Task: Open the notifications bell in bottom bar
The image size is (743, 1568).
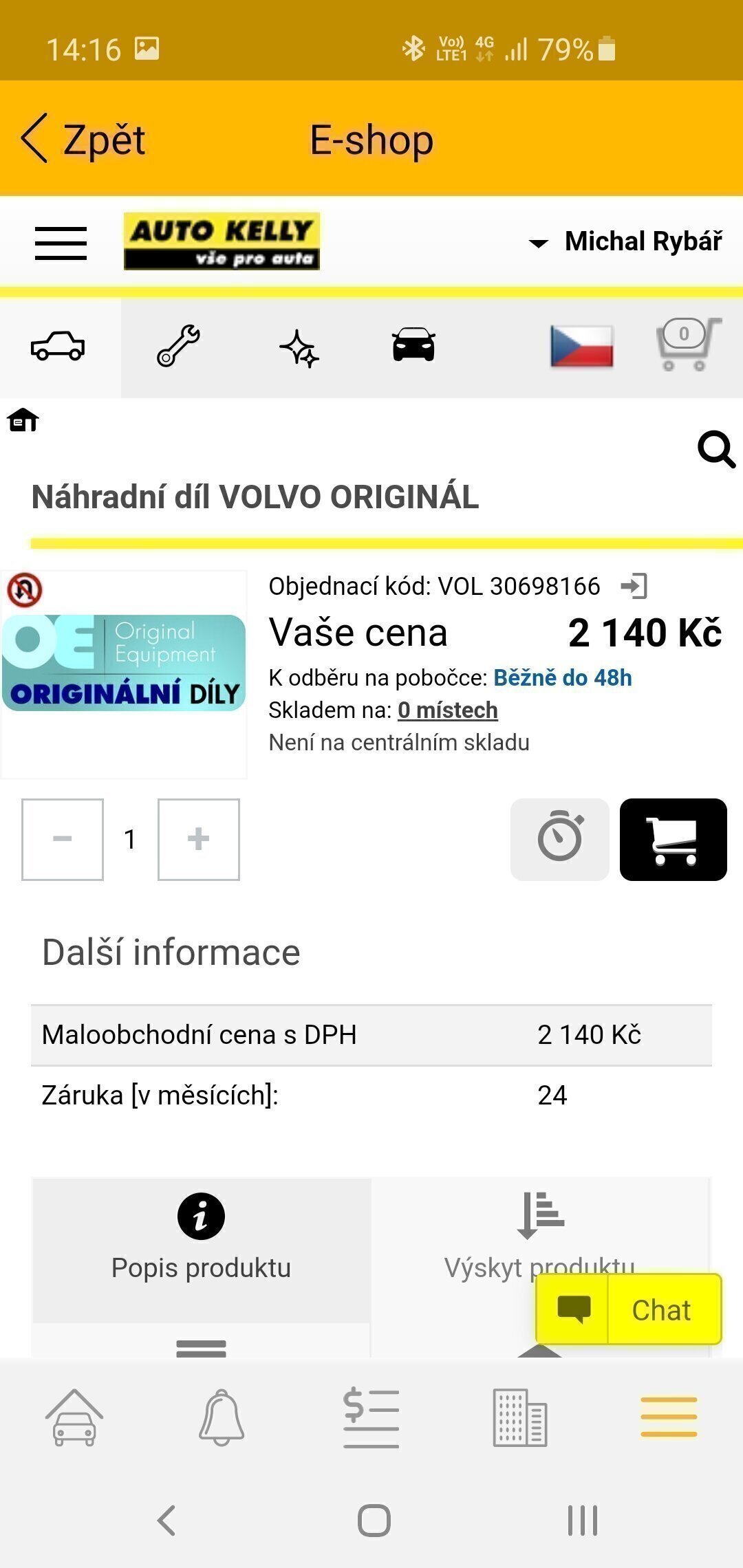Action: coord(222,1417)
